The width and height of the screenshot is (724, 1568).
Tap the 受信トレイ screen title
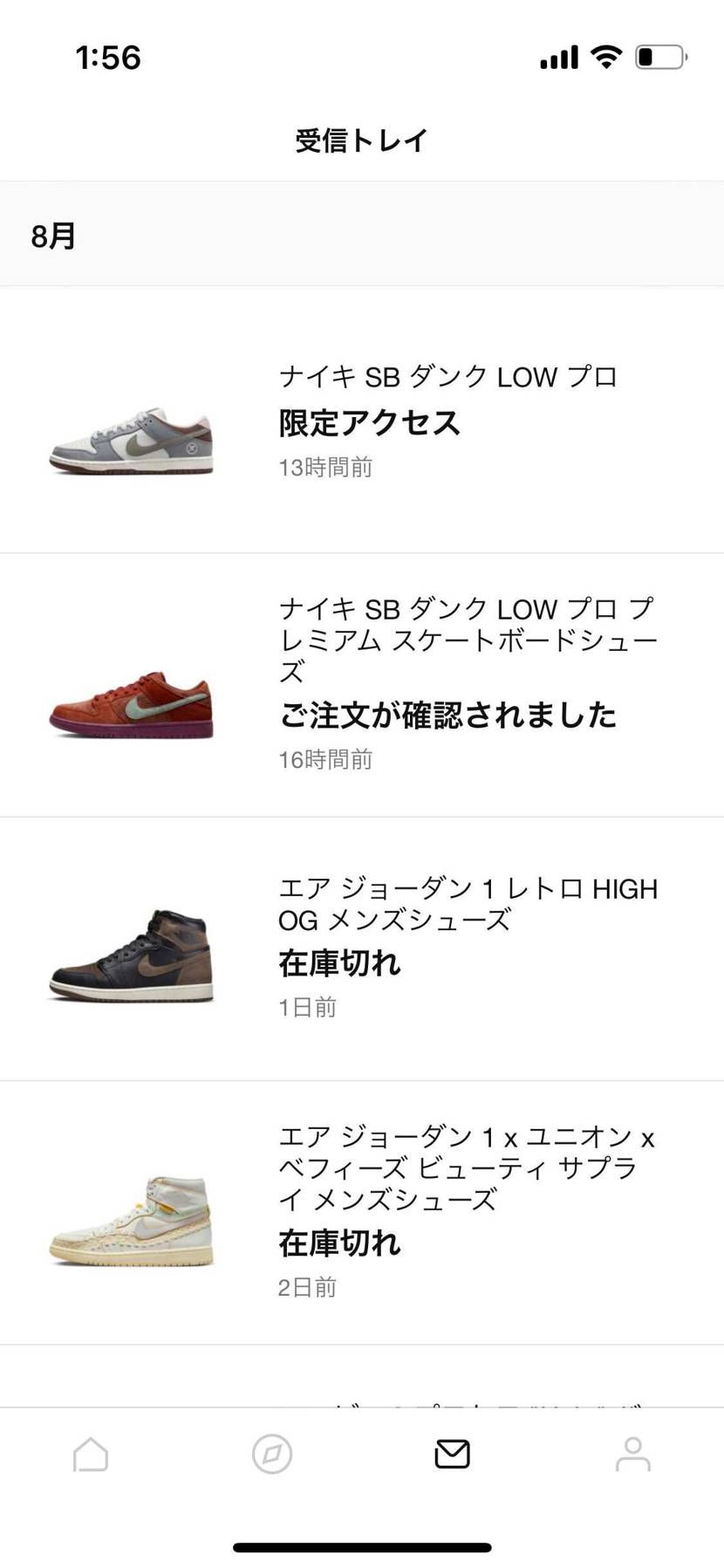[x=361, y=140]
